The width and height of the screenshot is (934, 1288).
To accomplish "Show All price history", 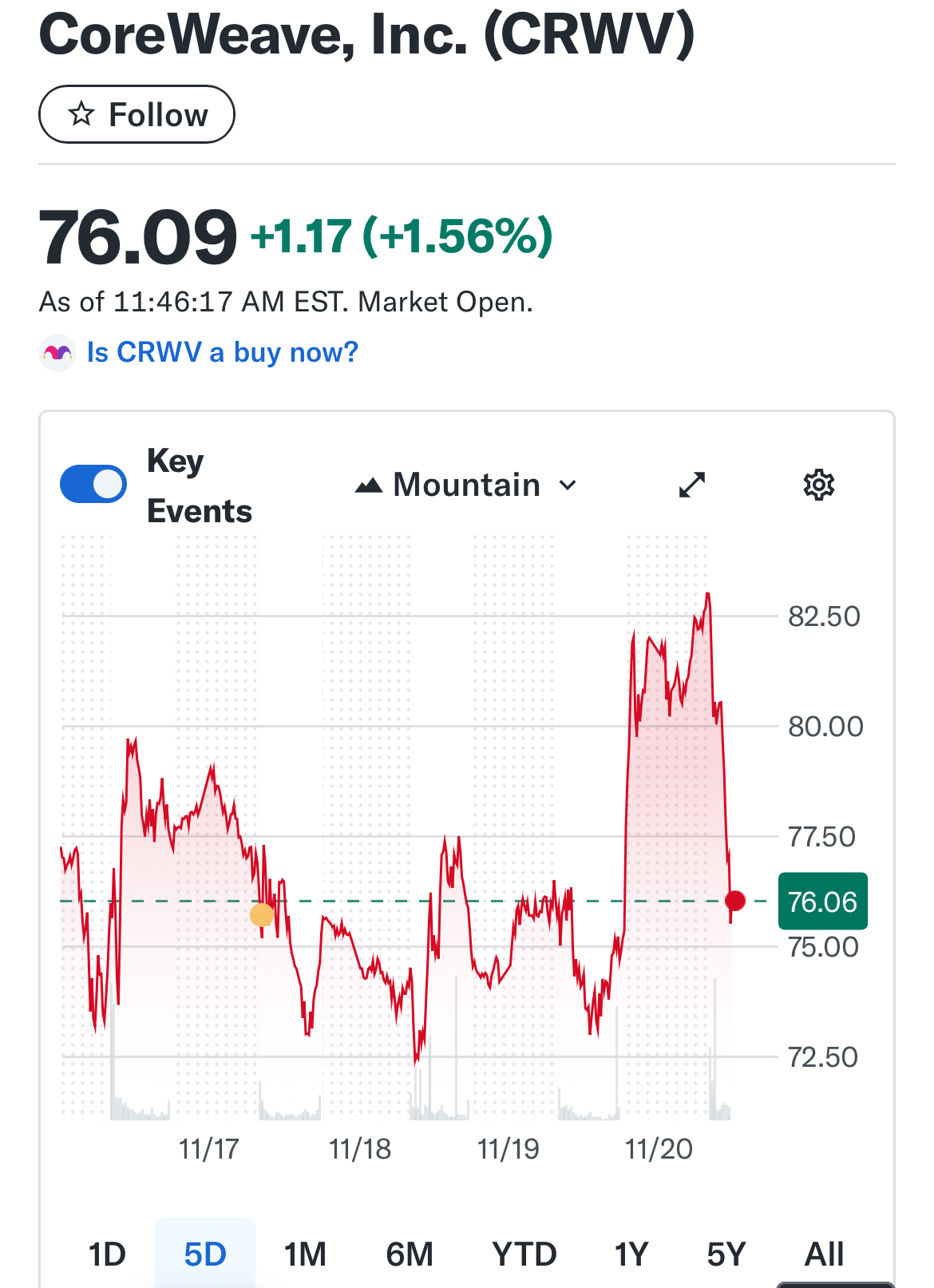I will click(824, 1254).
